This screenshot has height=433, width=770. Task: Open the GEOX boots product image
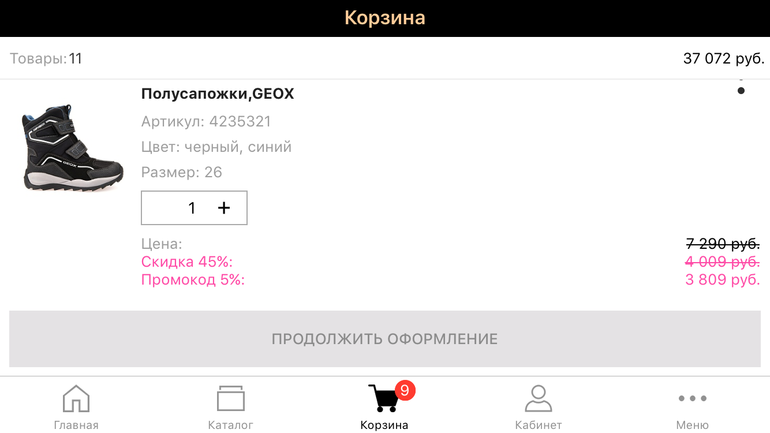(72, 146)
